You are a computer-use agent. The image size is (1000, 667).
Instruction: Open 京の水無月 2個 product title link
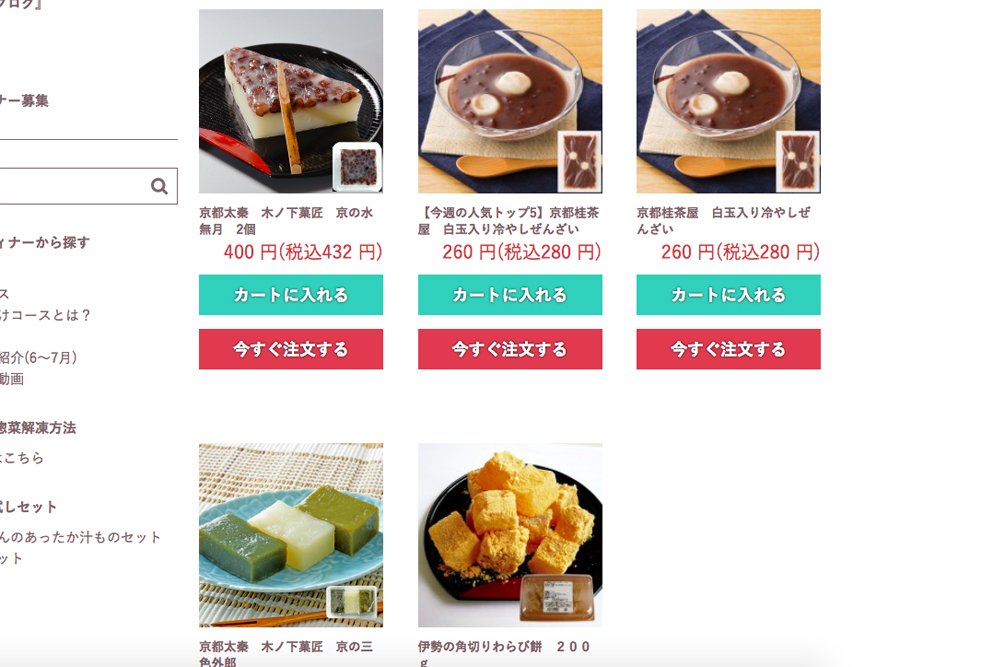pos(286,220)
